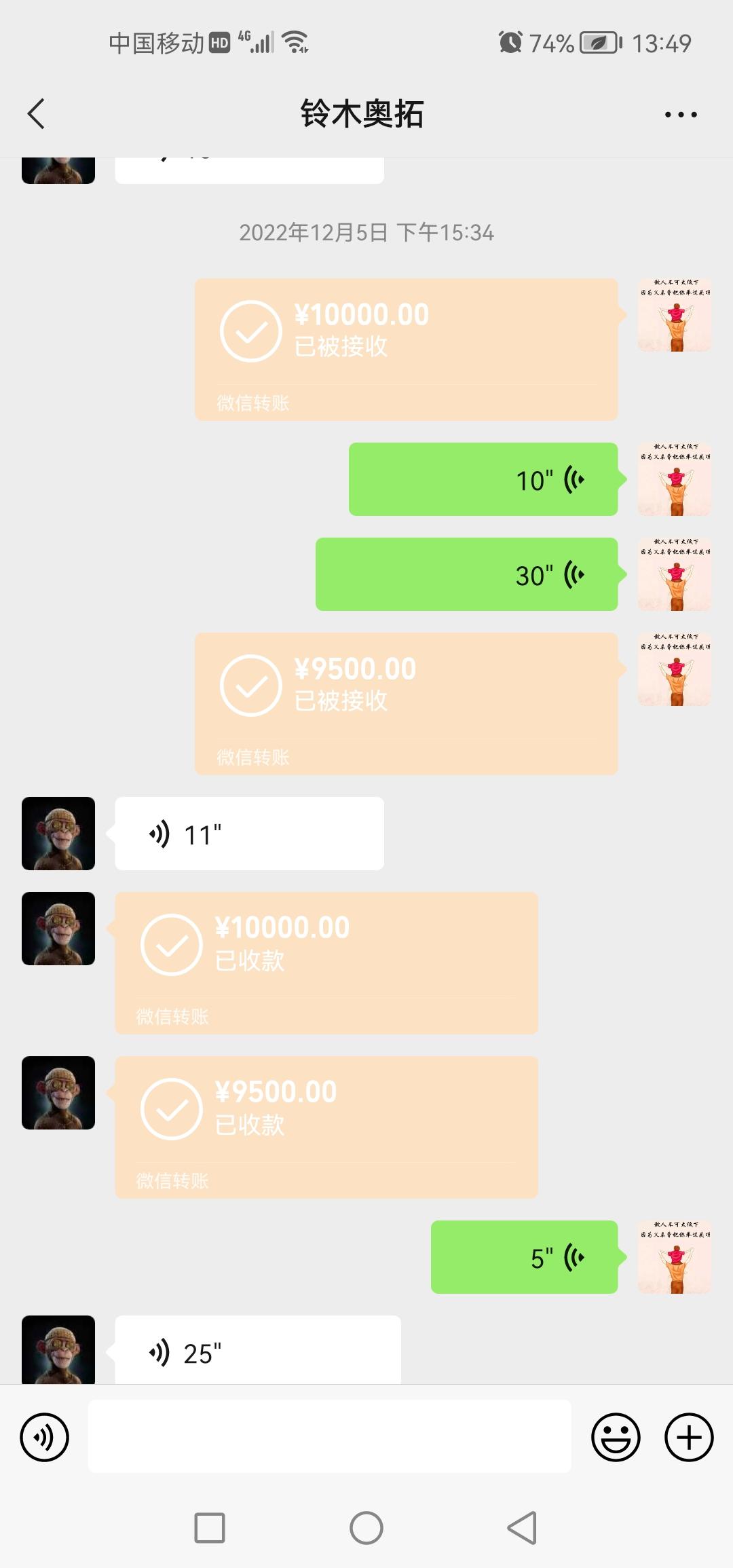
Task: Play the received 25" voice message
Action: click(x=258, y=1352)
